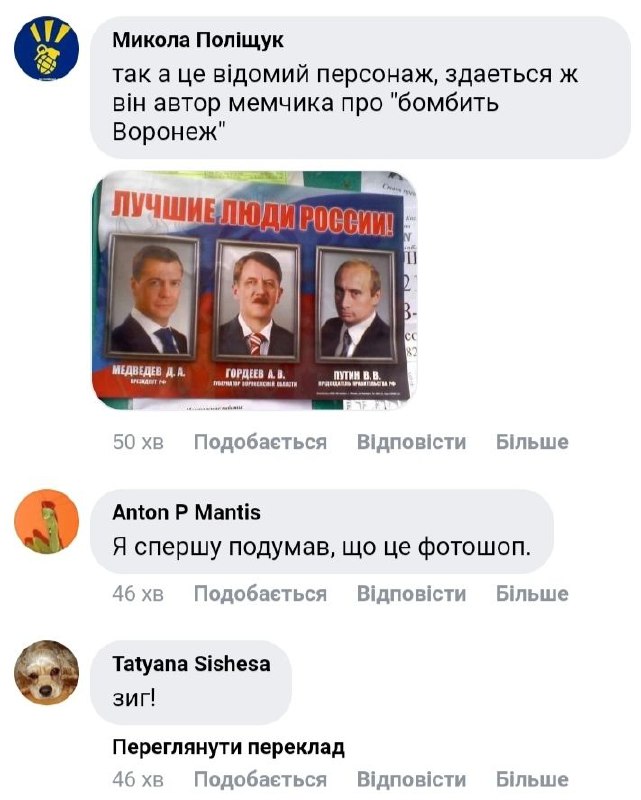
Task: Open Більше options under Tatyana's comment
Action: [532, 779]
